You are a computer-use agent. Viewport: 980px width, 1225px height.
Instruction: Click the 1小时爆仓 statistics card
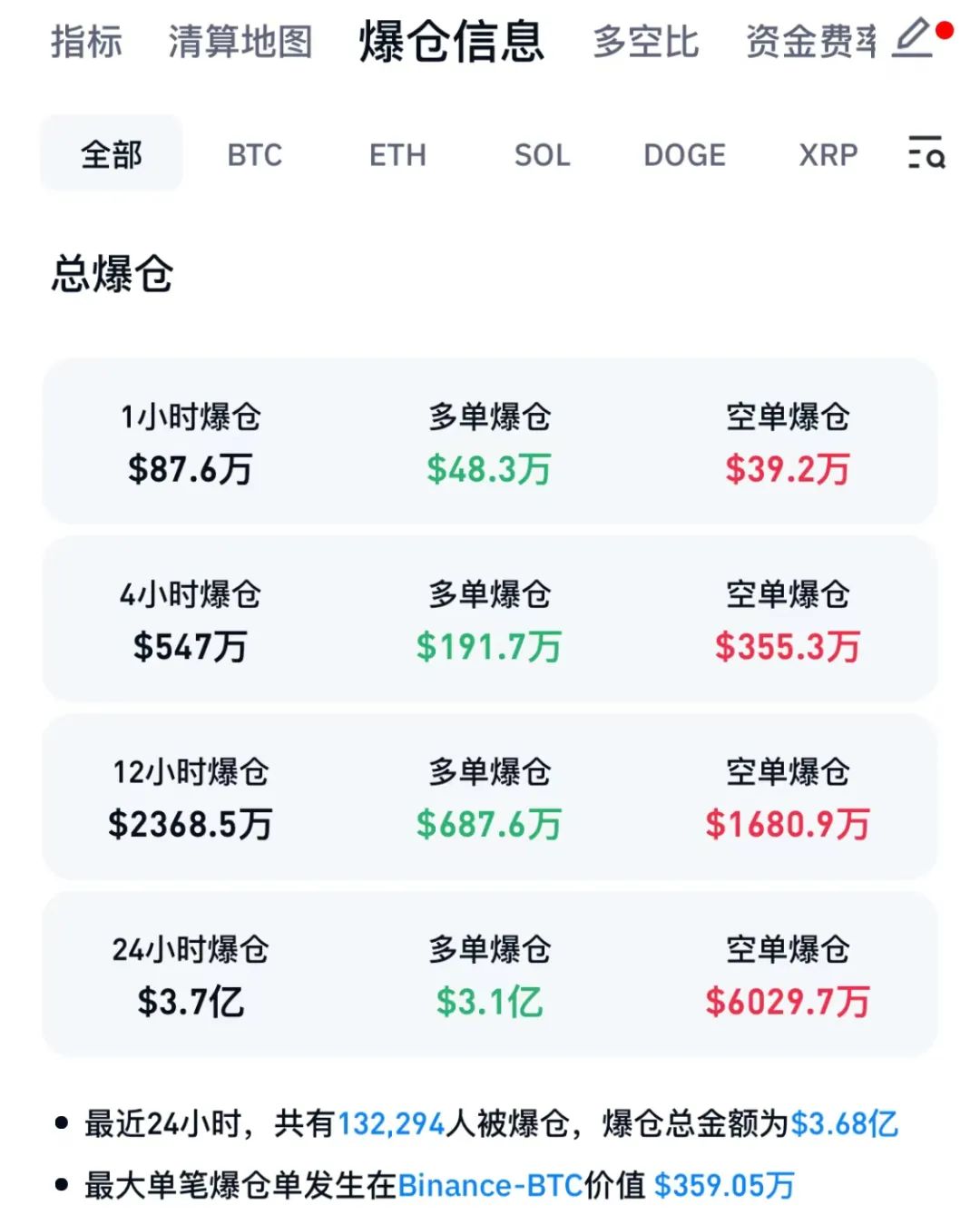point(490,442)
